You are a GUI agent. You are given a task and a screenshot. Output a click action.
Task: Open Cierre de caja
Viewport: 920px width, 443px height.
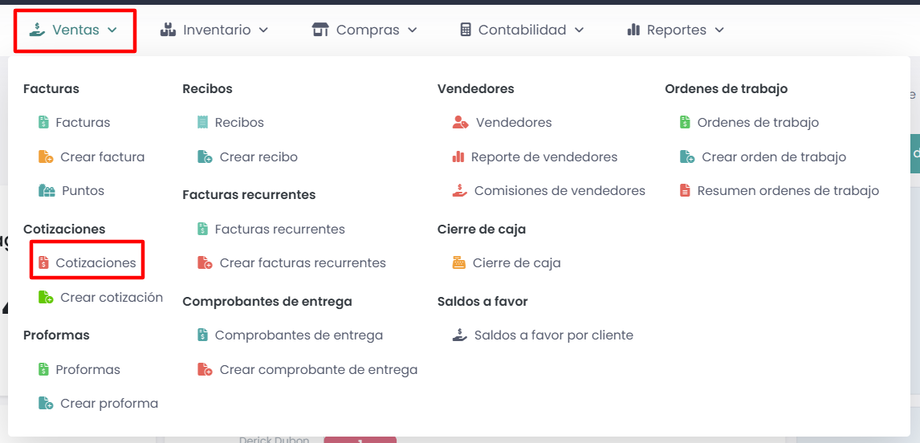pyautogui.click(x=516, y=263)
